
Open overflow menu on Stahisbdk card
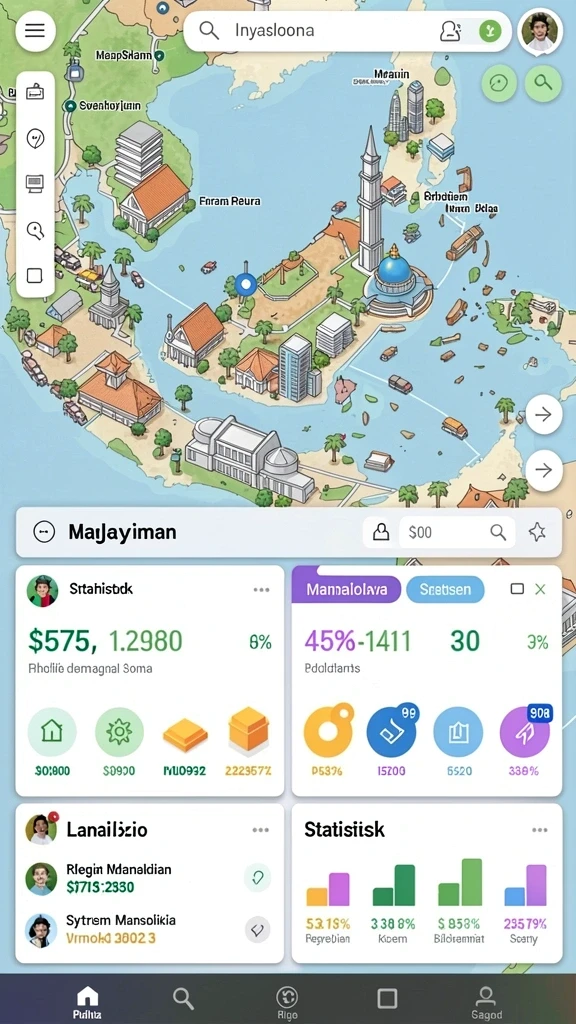point(261,590)
